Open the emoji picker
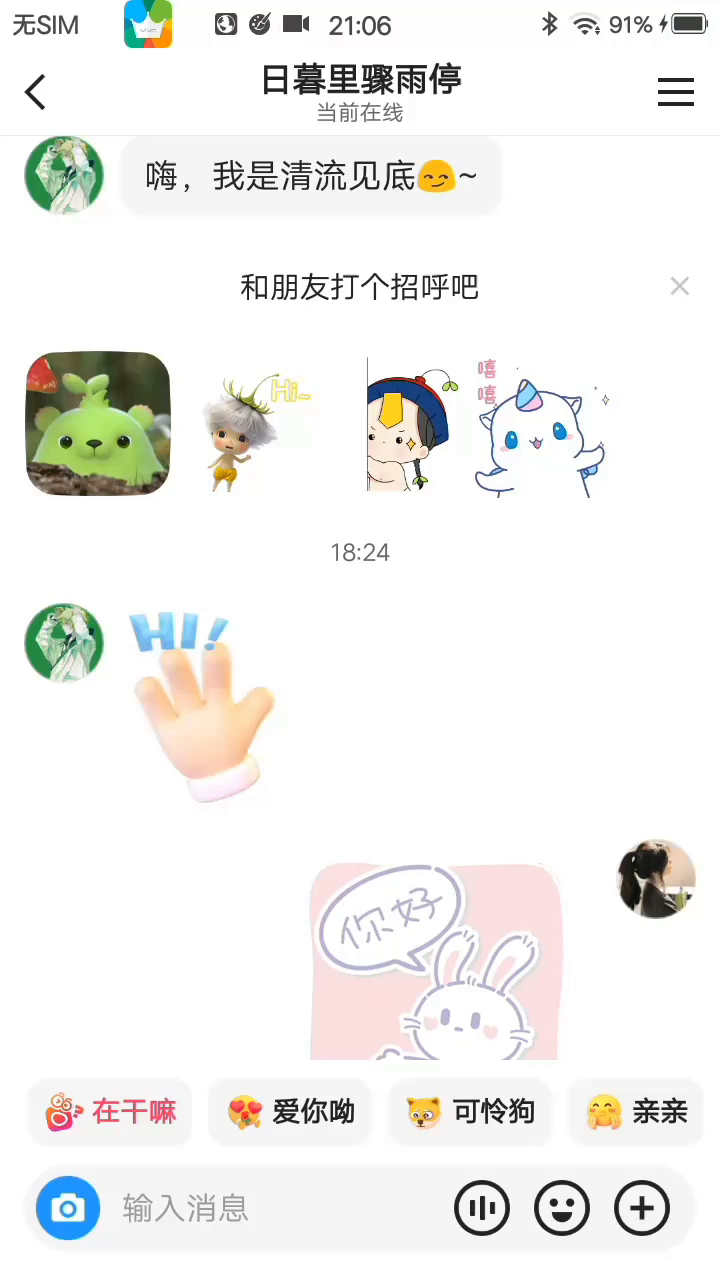This screenshot has height=1280, width=720. (x=562, y=1208)
